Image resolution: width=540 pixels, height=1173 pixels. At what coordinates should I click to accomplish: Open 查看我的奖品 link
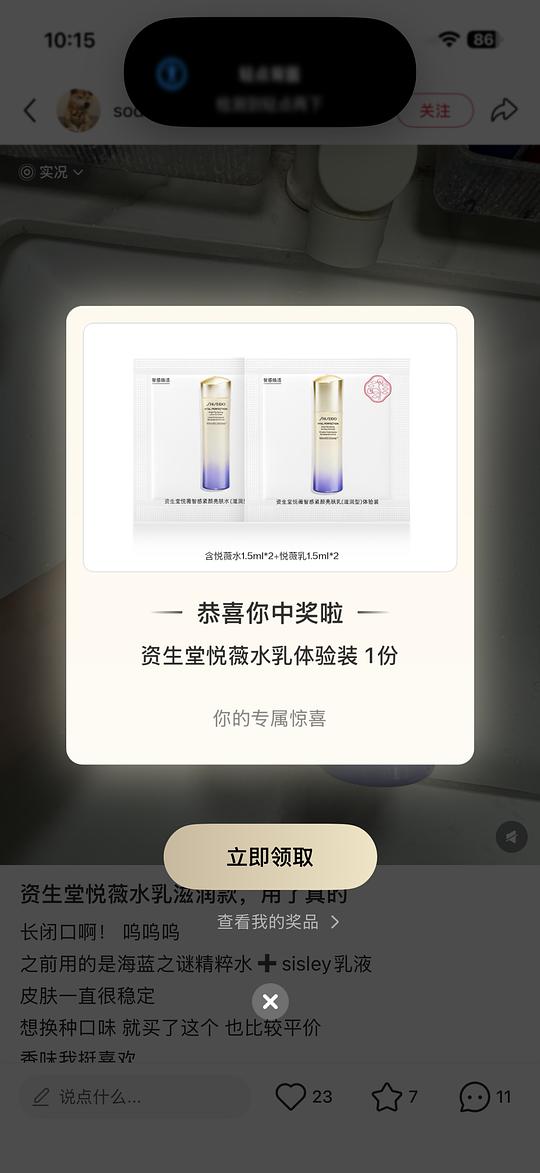pyautogui.click(x=278, y=922)
